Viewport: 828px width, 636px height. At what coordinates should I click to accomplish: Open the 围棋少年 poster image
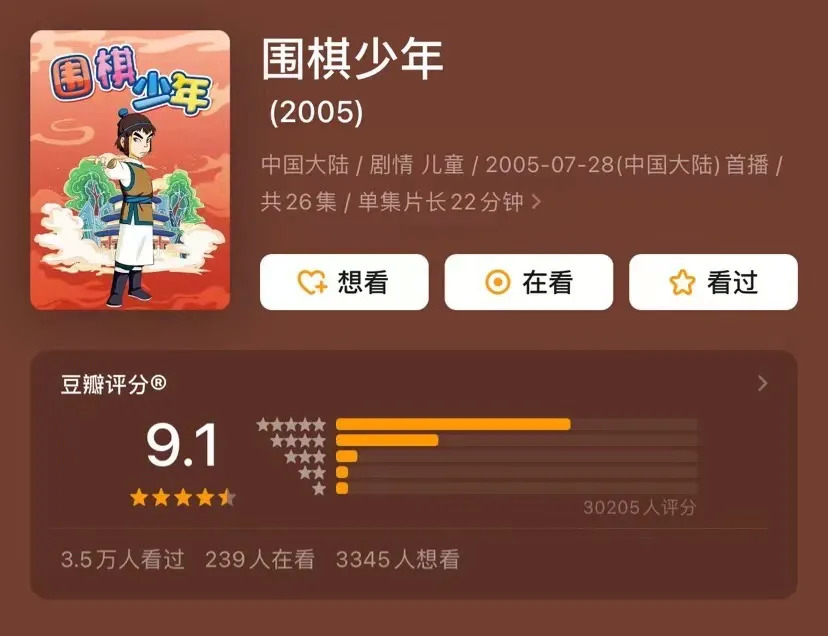pyautogui.click(x=130, y=170)
